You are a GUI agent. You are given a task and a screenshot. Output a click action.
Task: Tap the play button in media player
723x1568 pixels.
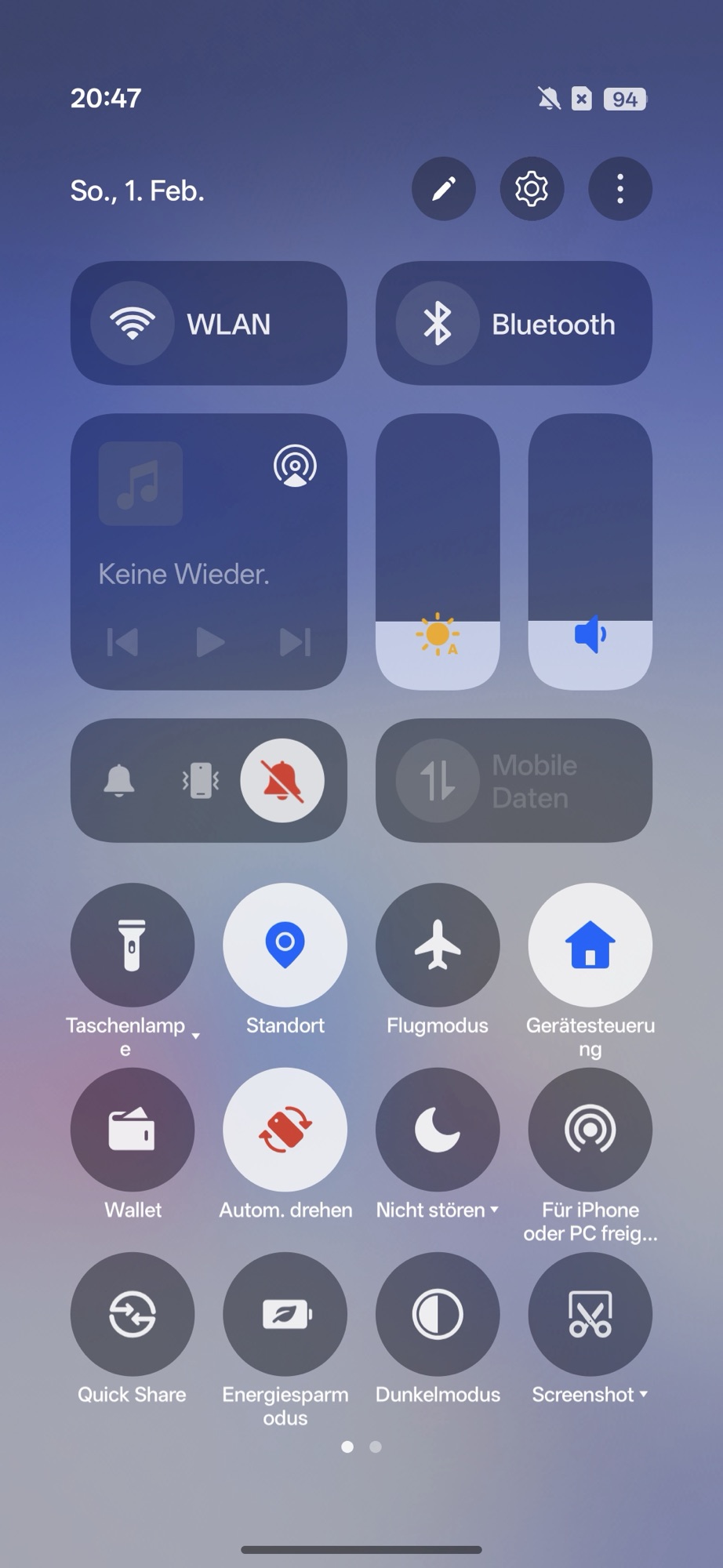click(209, 642)
